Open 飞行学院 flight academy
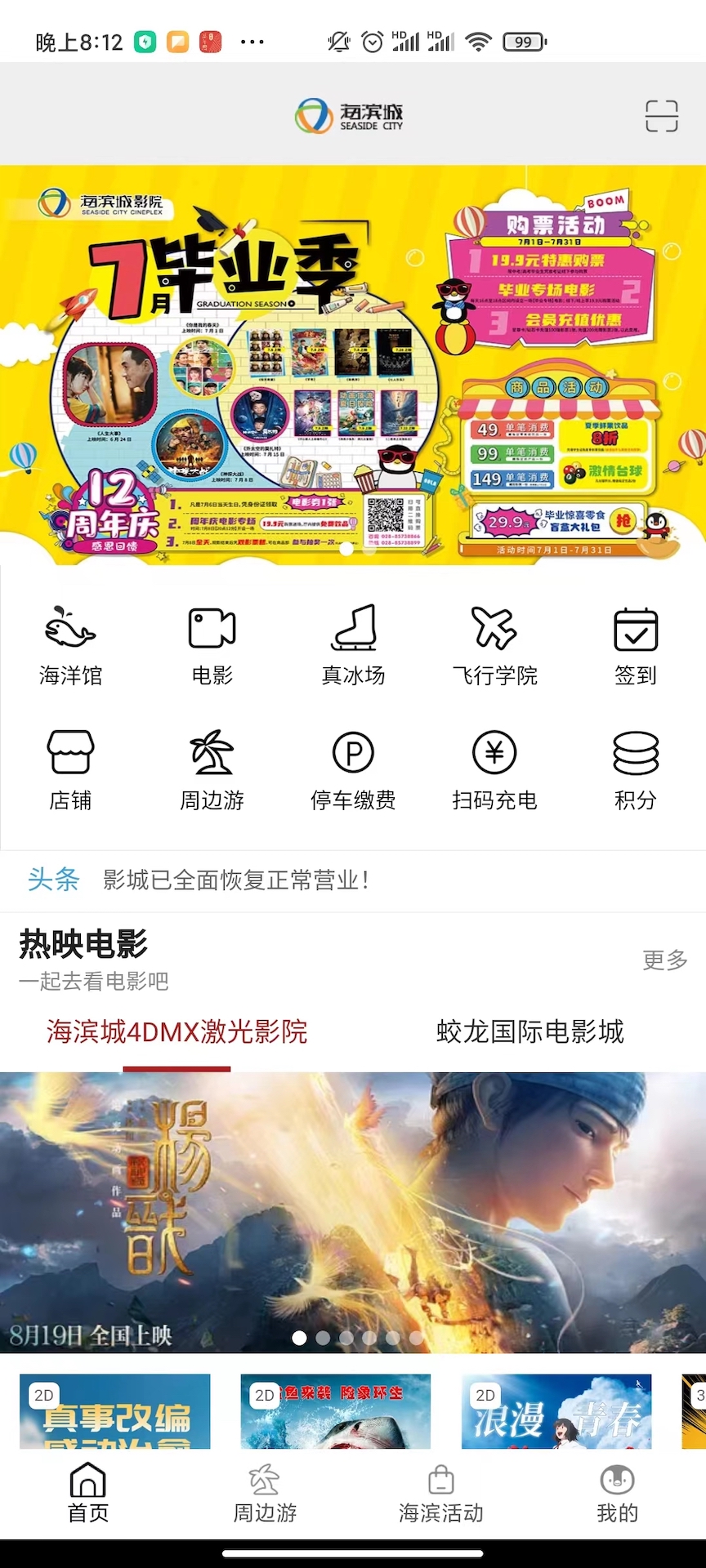 (x=494, y=644)
